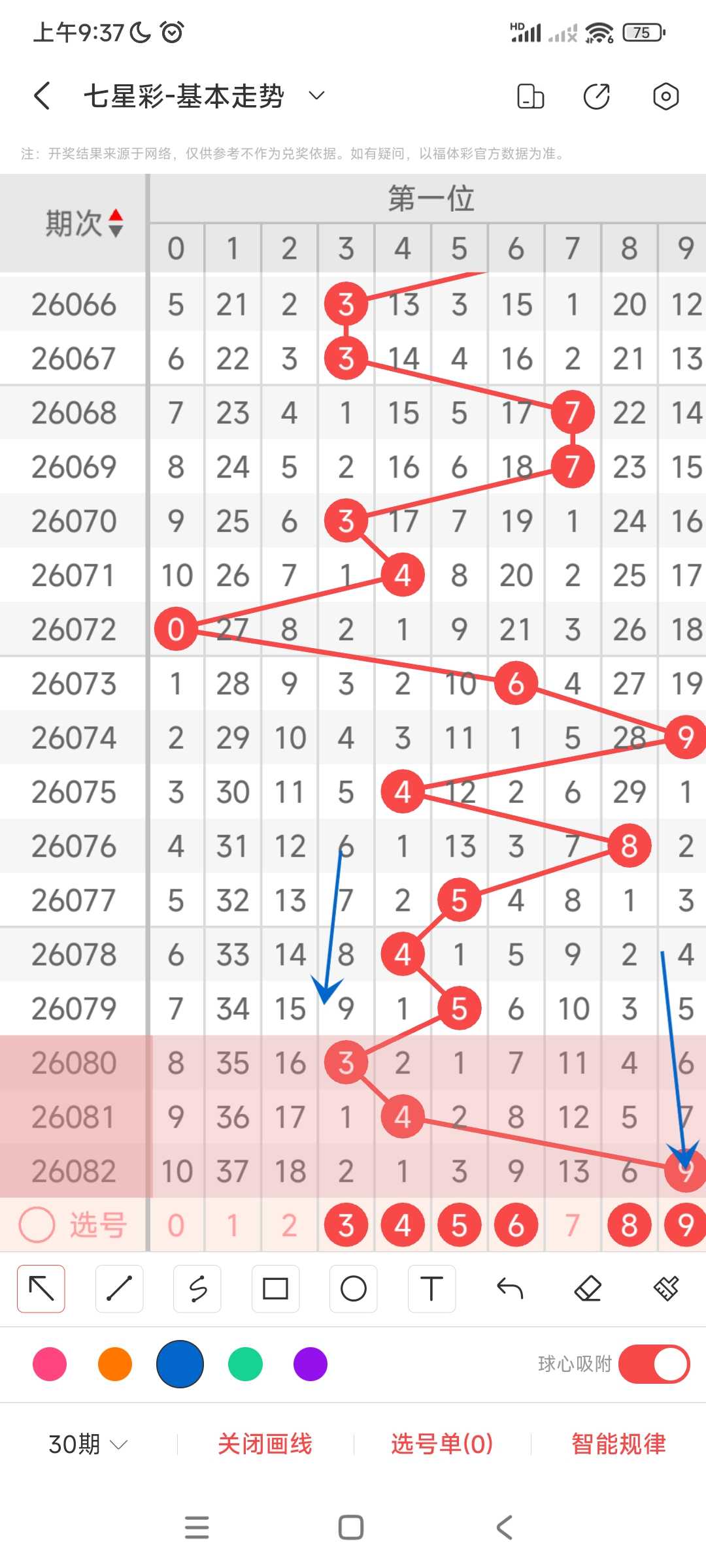This screenshot has width=706, height=1568.
Task: Share the chart via the share icon
Action: pos(596,96)
